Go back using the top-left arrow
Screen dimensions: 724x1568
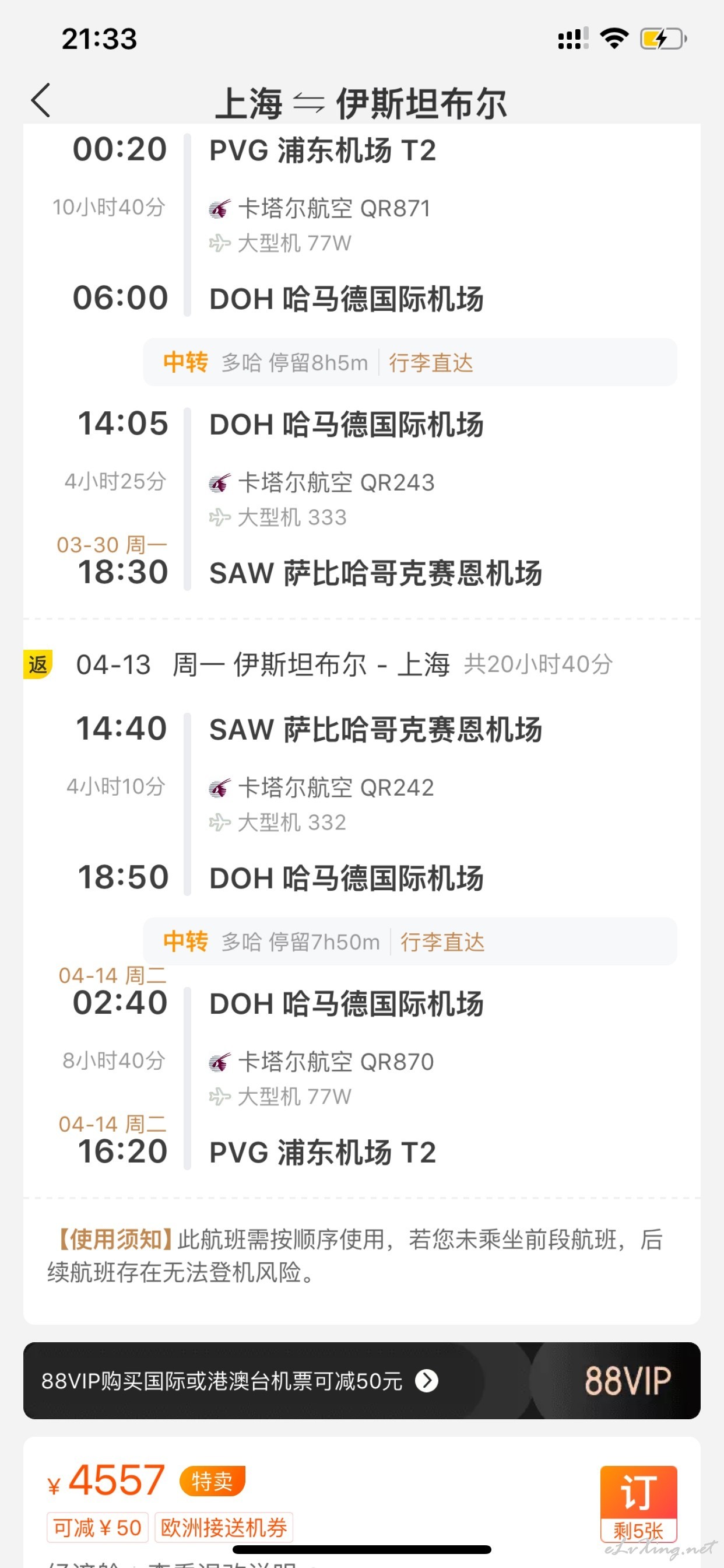pyautogui.click(x=41, y=100)
